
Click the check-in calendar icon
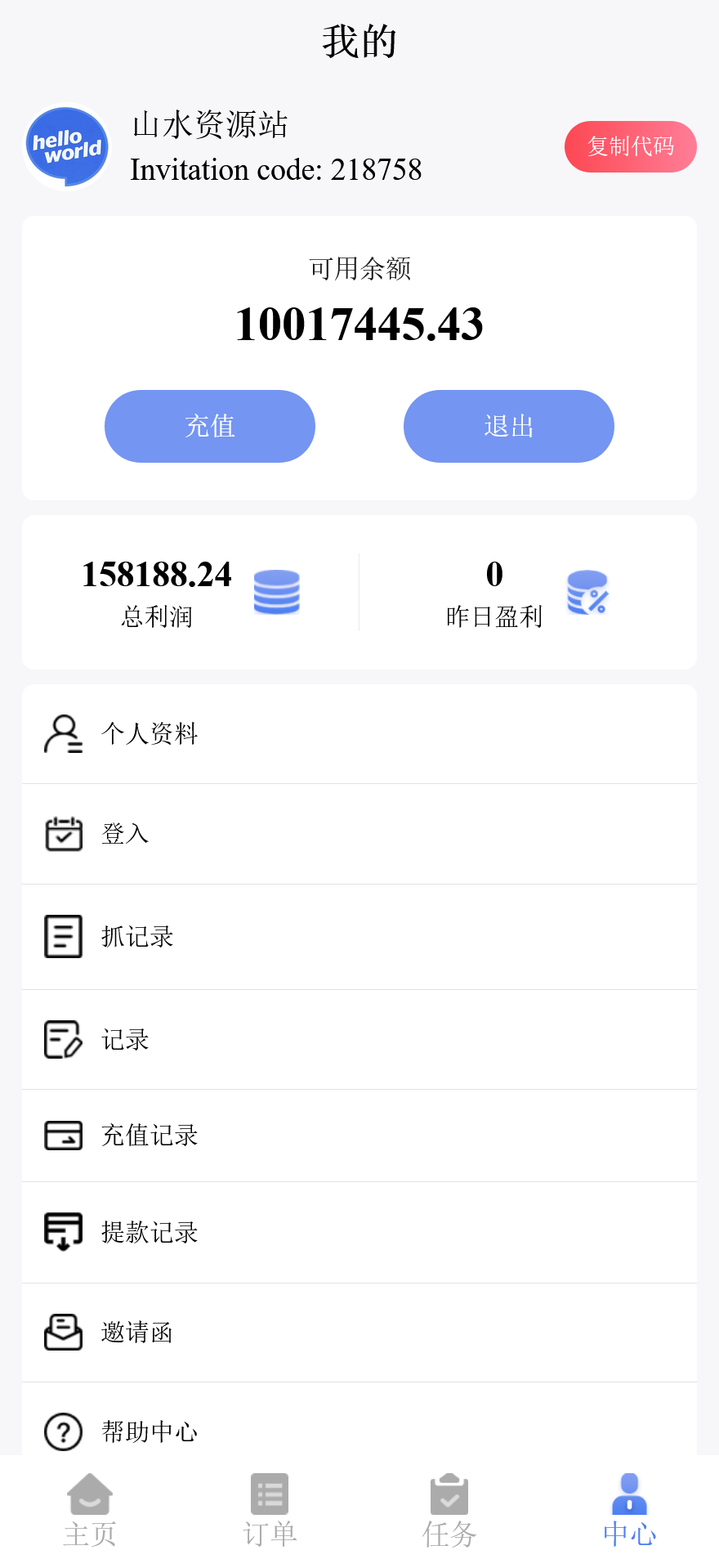[63, 834]
